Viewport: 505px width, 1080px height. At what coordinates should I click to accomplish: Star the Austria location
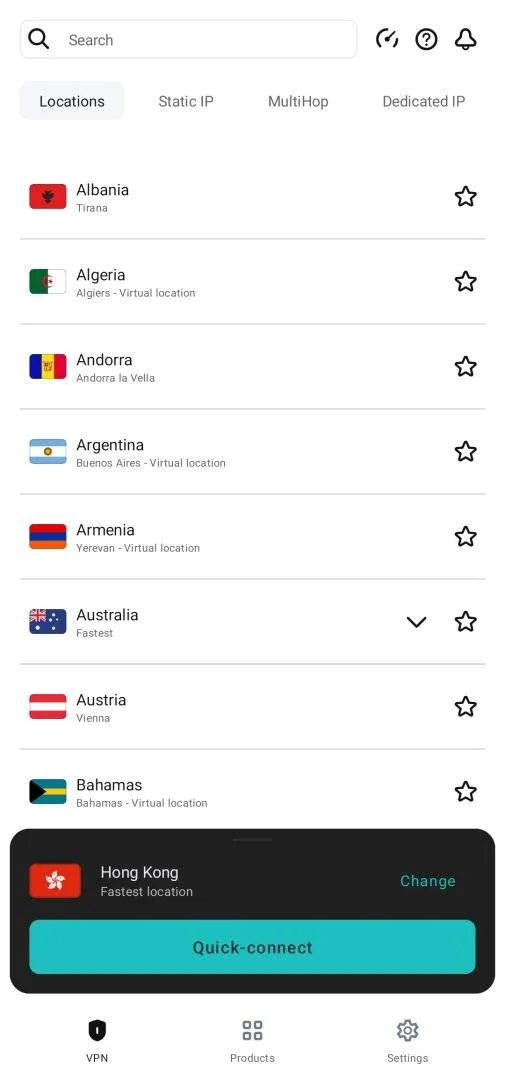click(x=466, y=707)
